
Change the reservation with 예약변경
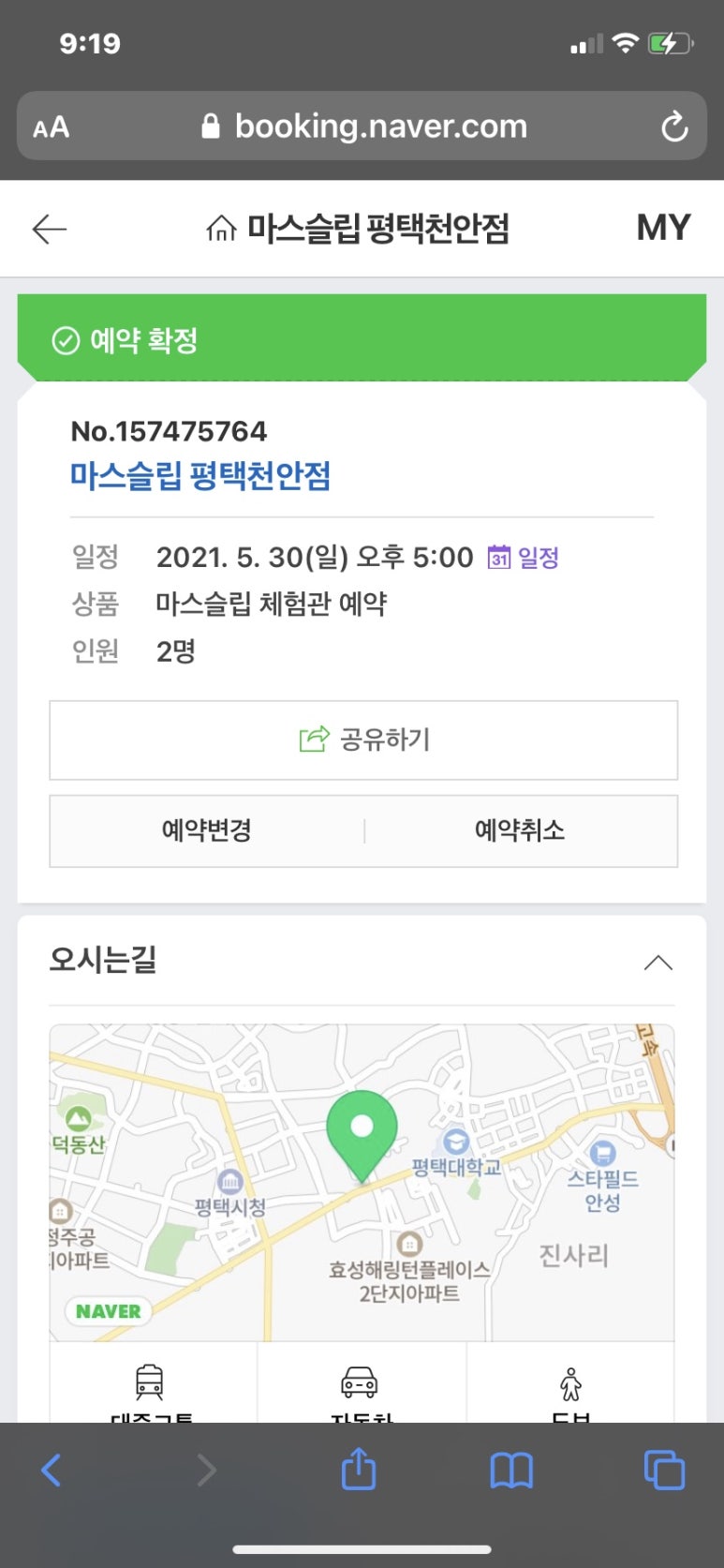click(x=206, y=830)
